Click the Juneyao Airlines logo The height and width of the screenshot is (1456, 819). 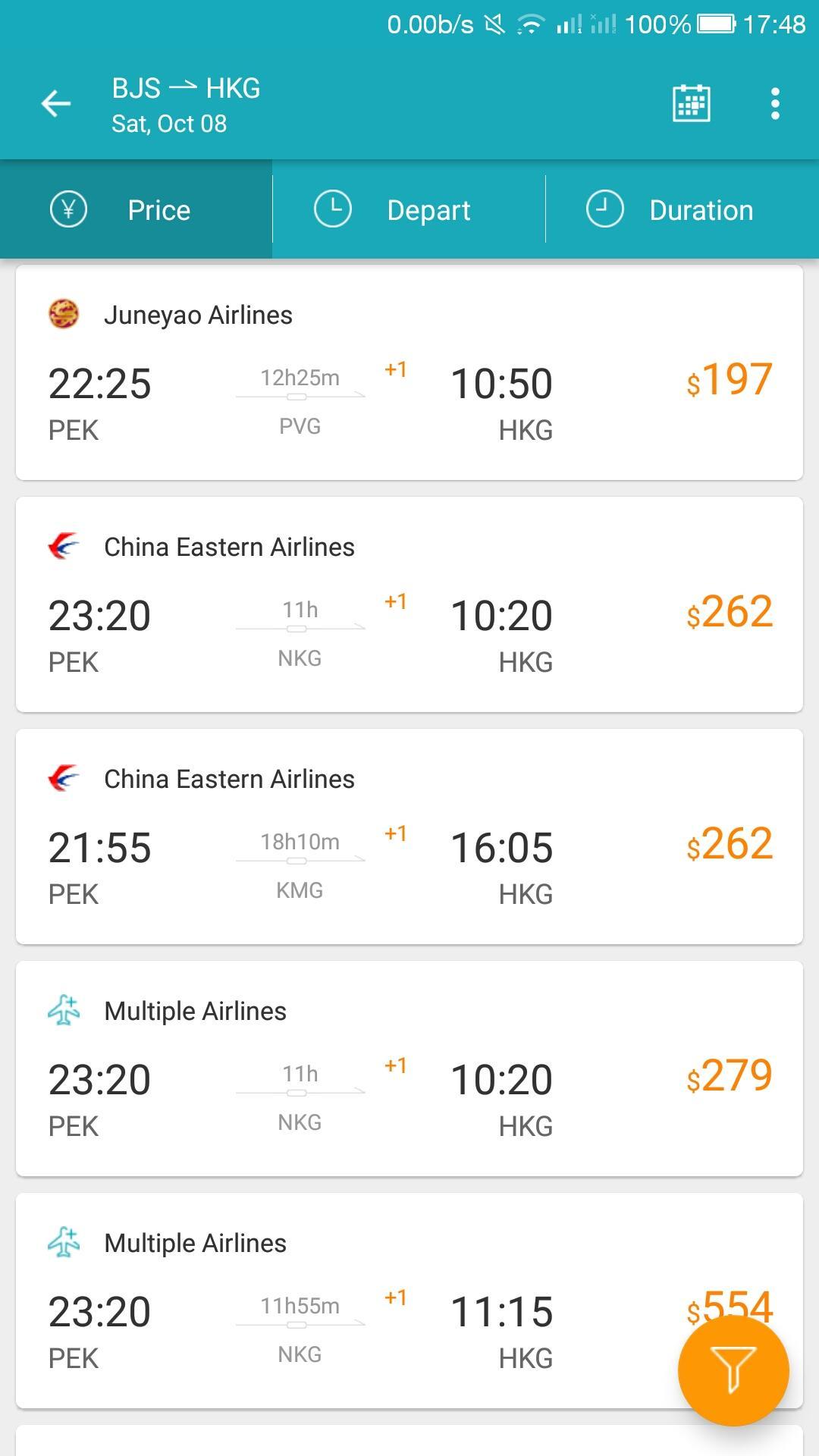(x=63, y=314)
